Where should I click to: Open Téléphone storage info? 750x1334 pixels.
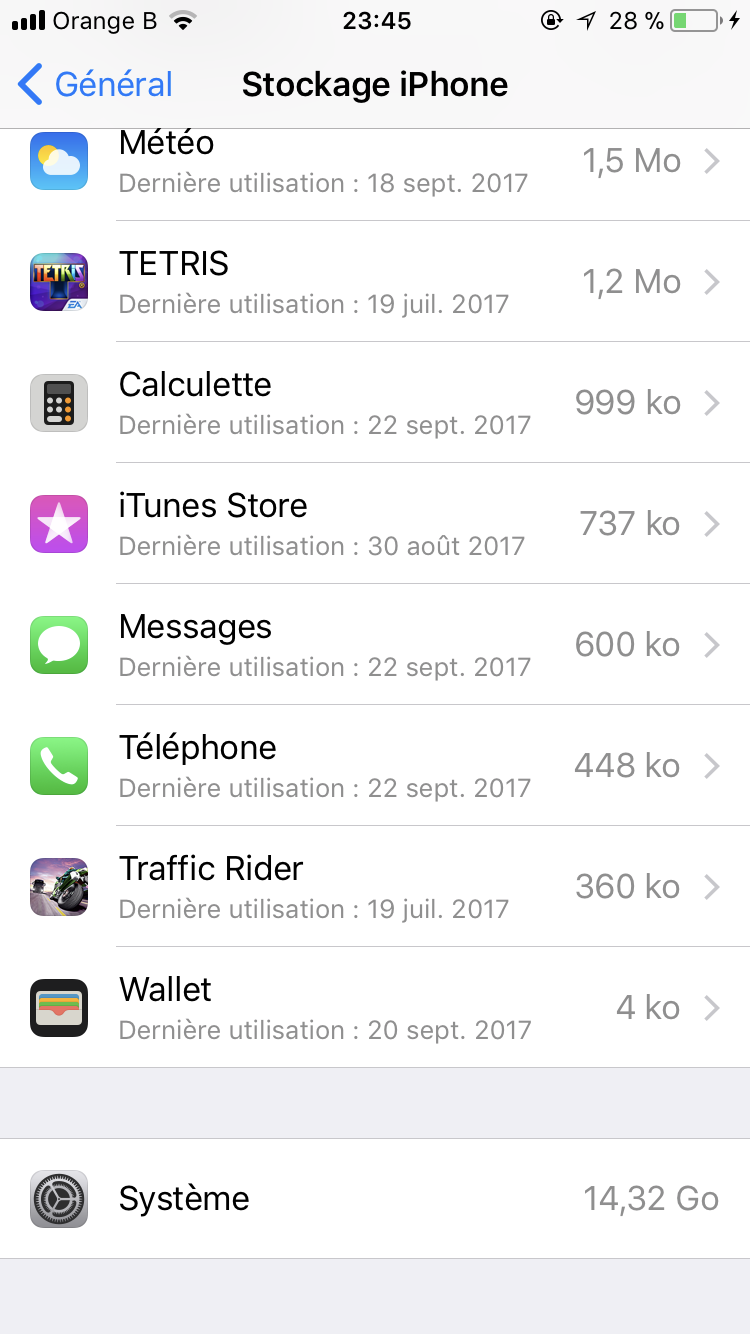click(x=375, y=766)
